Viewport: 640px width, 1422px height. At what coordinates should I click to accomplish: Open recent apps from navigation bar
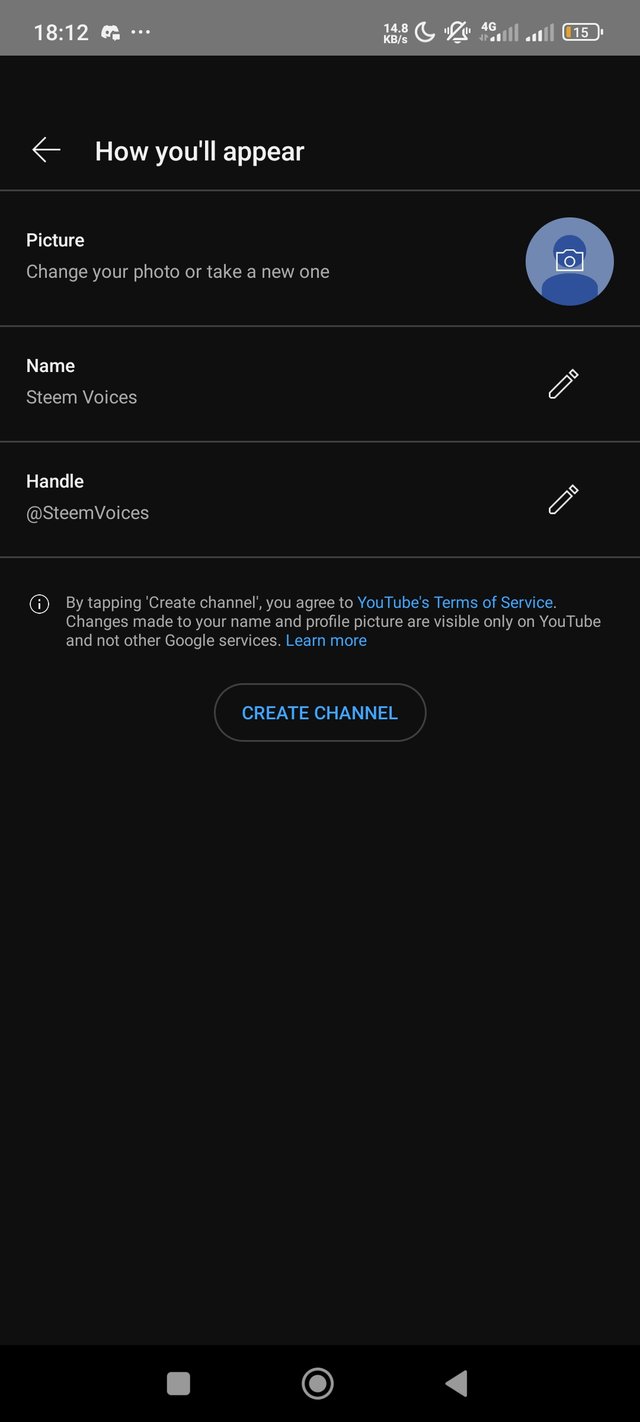point(178,1383)
